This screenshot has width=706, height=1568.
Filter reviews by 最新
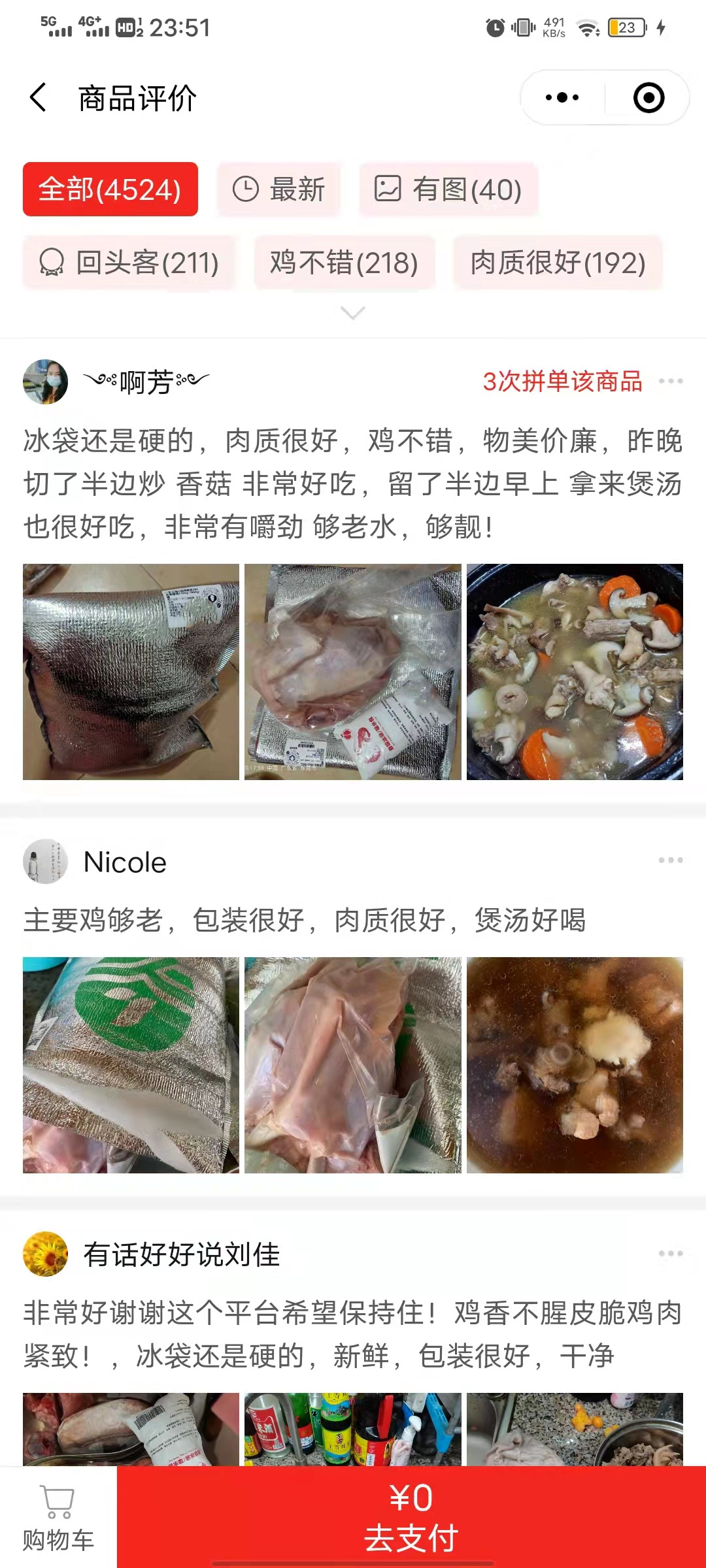(279, 189)
